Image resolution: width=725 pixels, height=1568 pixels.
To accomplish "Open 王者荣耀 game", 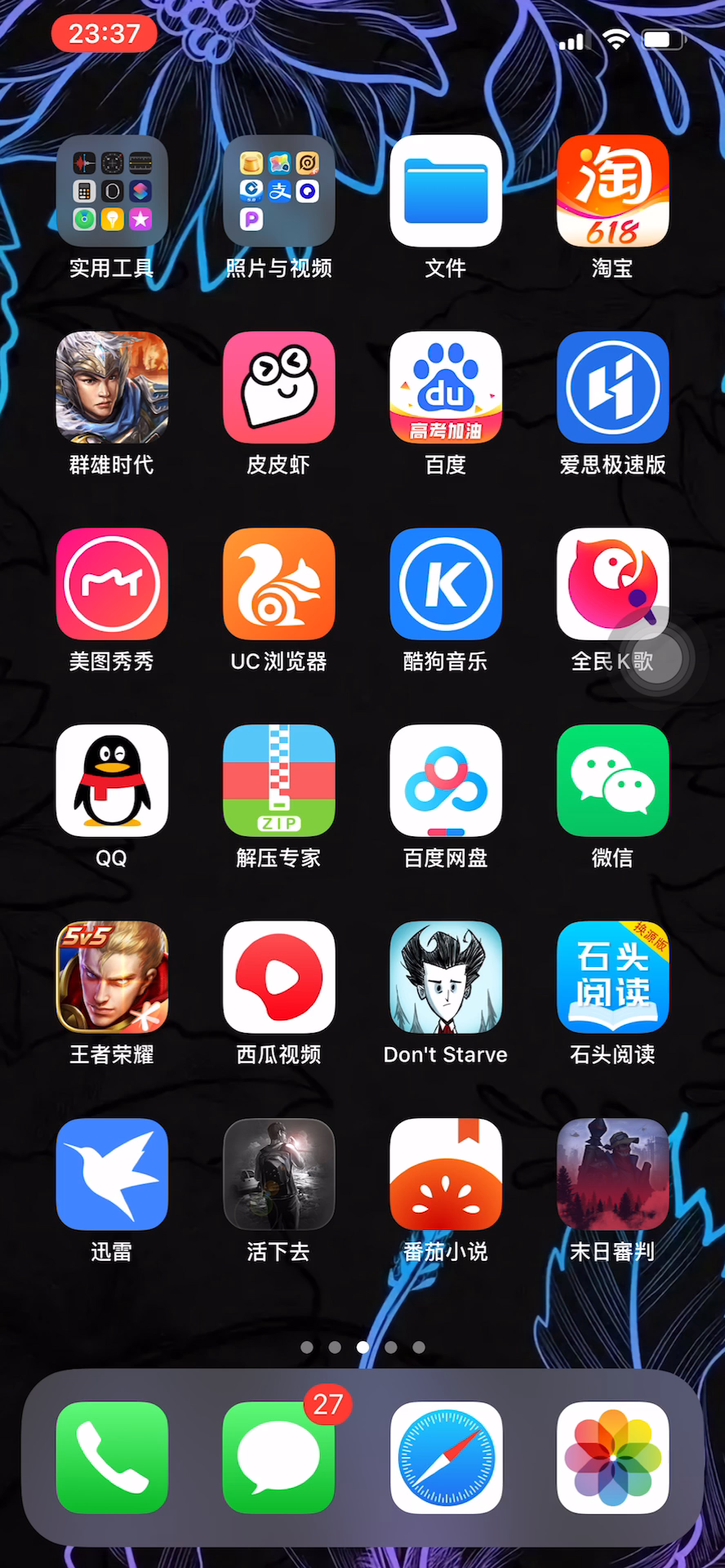I will pos(112,978).
